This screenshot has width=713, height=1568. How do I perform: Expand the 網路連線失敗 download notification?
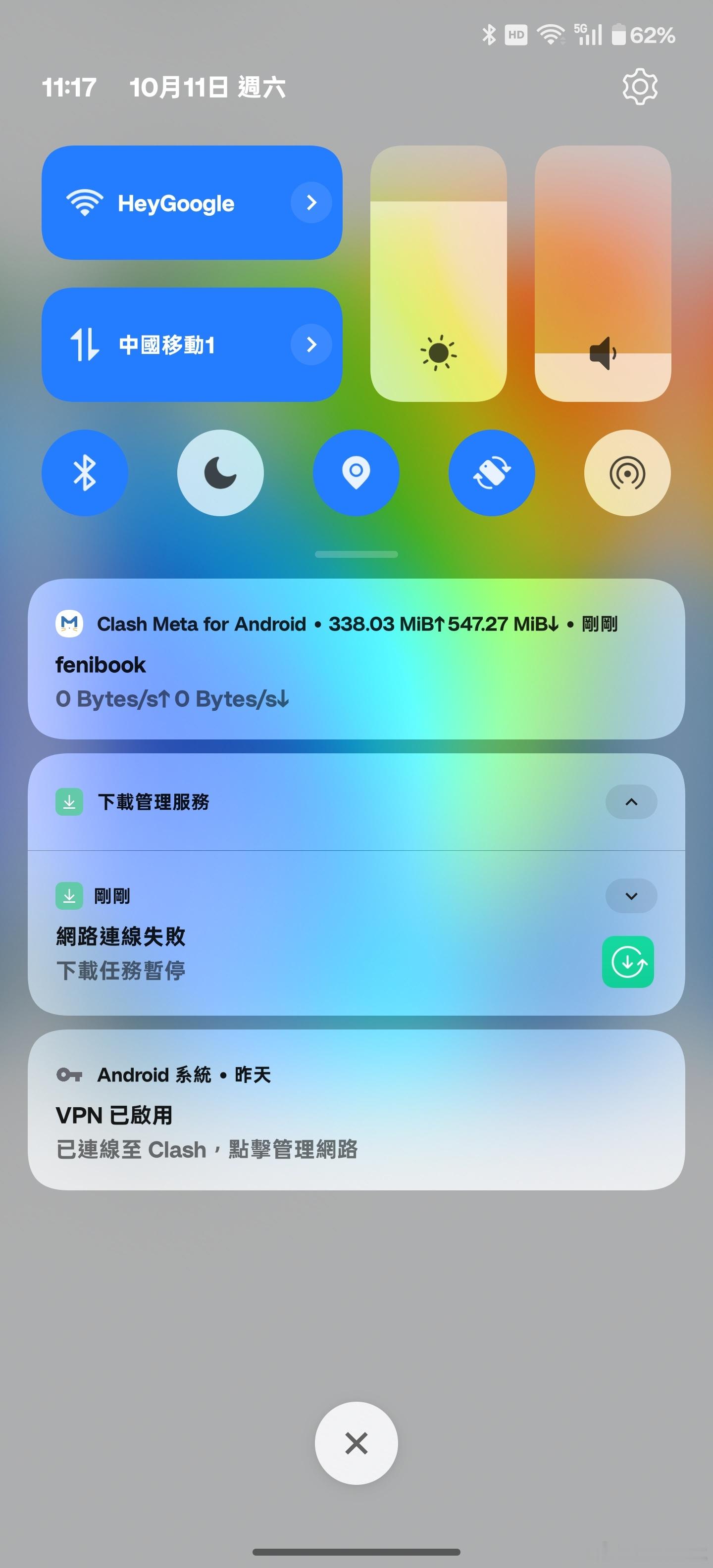point(631,896)
